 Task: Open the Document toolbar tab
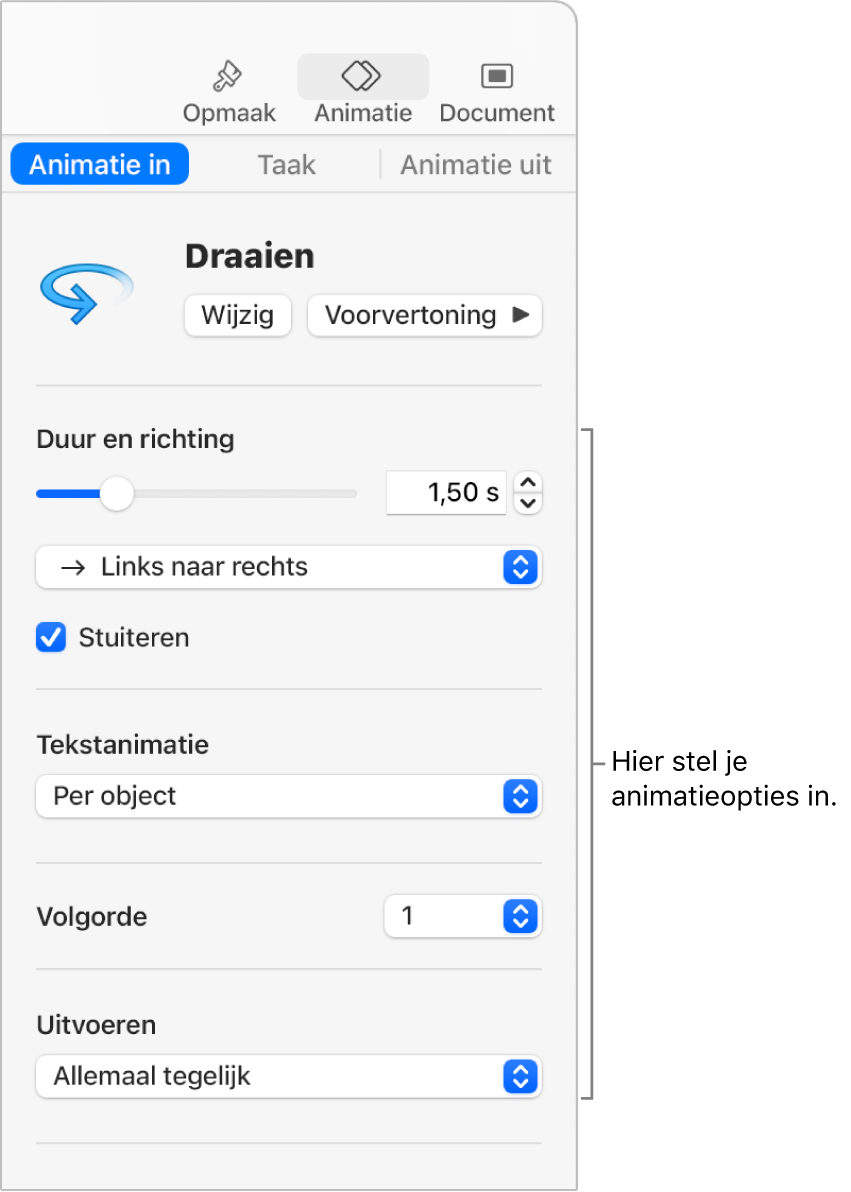click(x=497, y=92)
